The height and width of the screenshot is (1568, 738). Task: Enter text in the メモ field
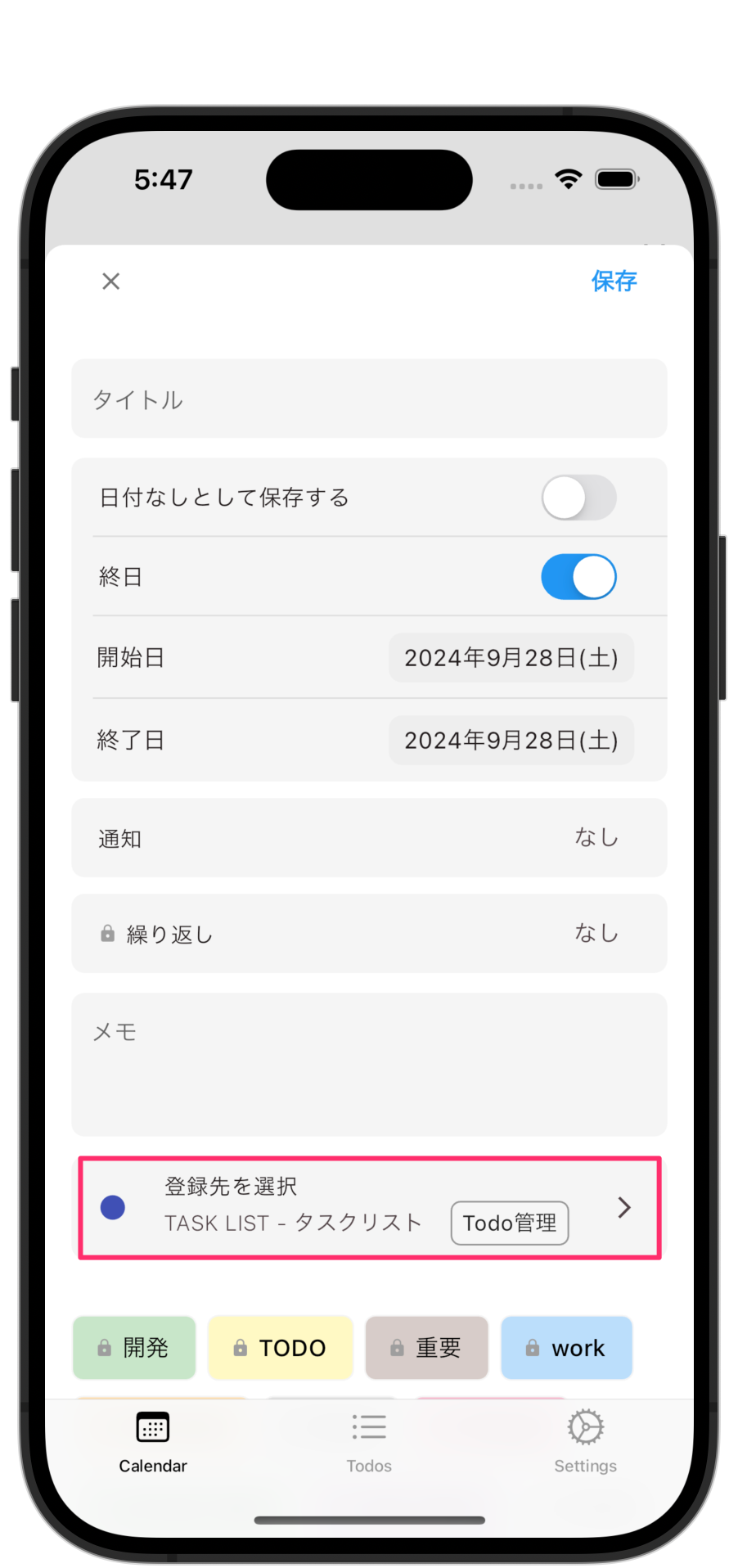pyautogui.click(x=369, y=1065)
